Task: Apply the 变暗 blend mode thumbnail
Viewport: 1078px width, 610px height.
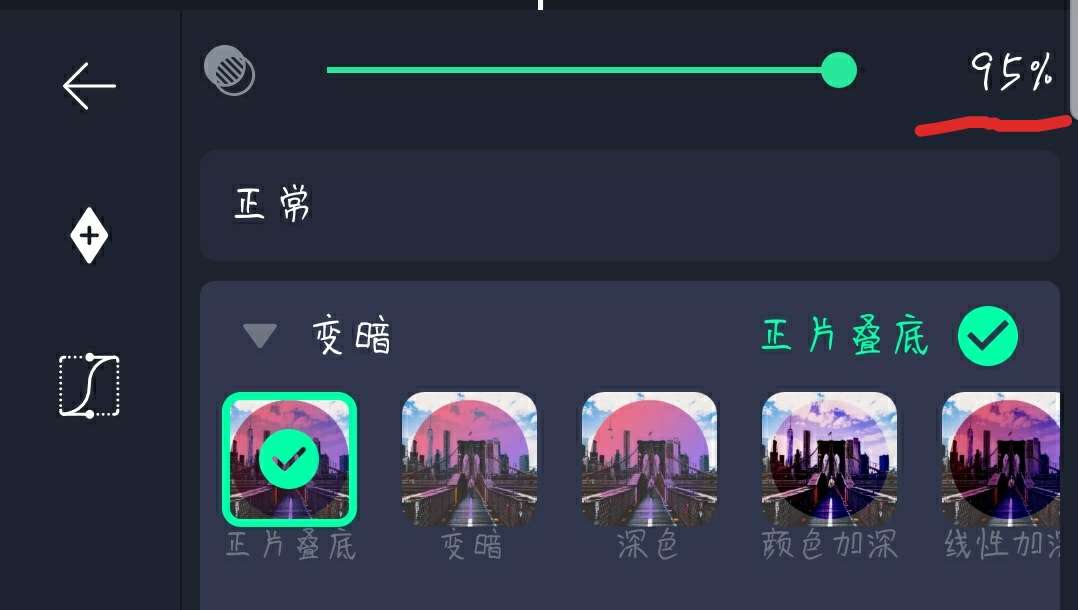Action: (x=469, y=459)
